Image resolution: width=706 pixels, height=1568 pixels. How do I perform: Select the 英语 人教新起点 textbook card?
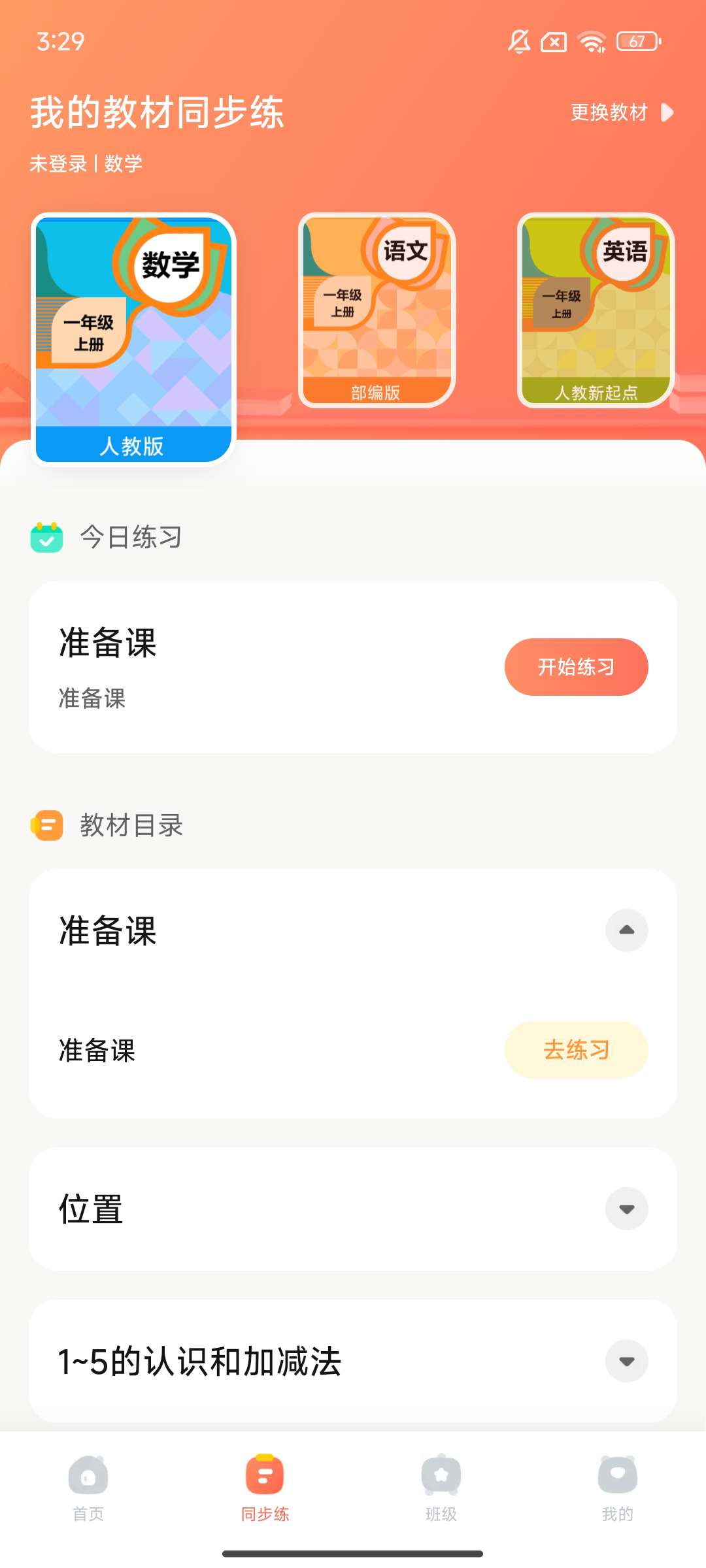[596, 310]
